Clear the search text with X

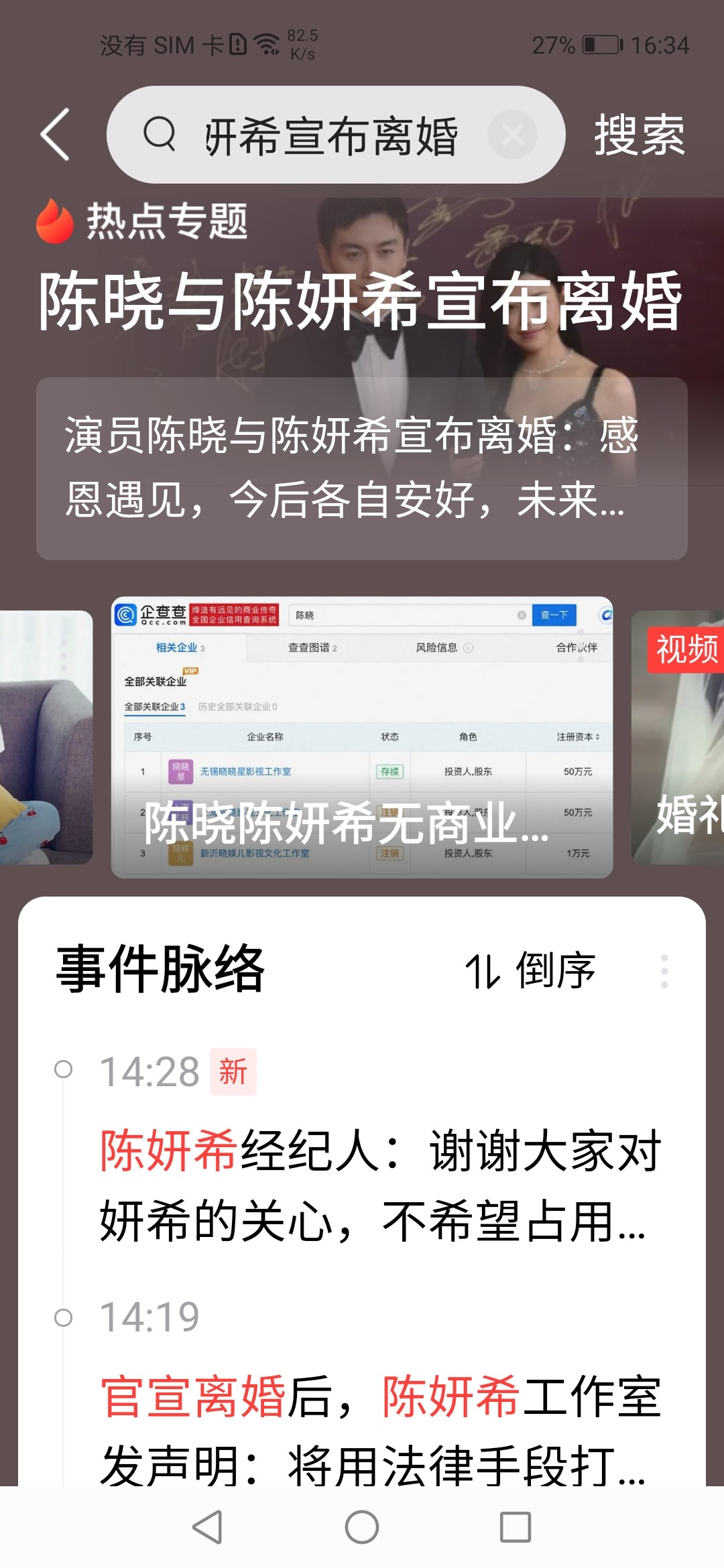pos(512,135)
